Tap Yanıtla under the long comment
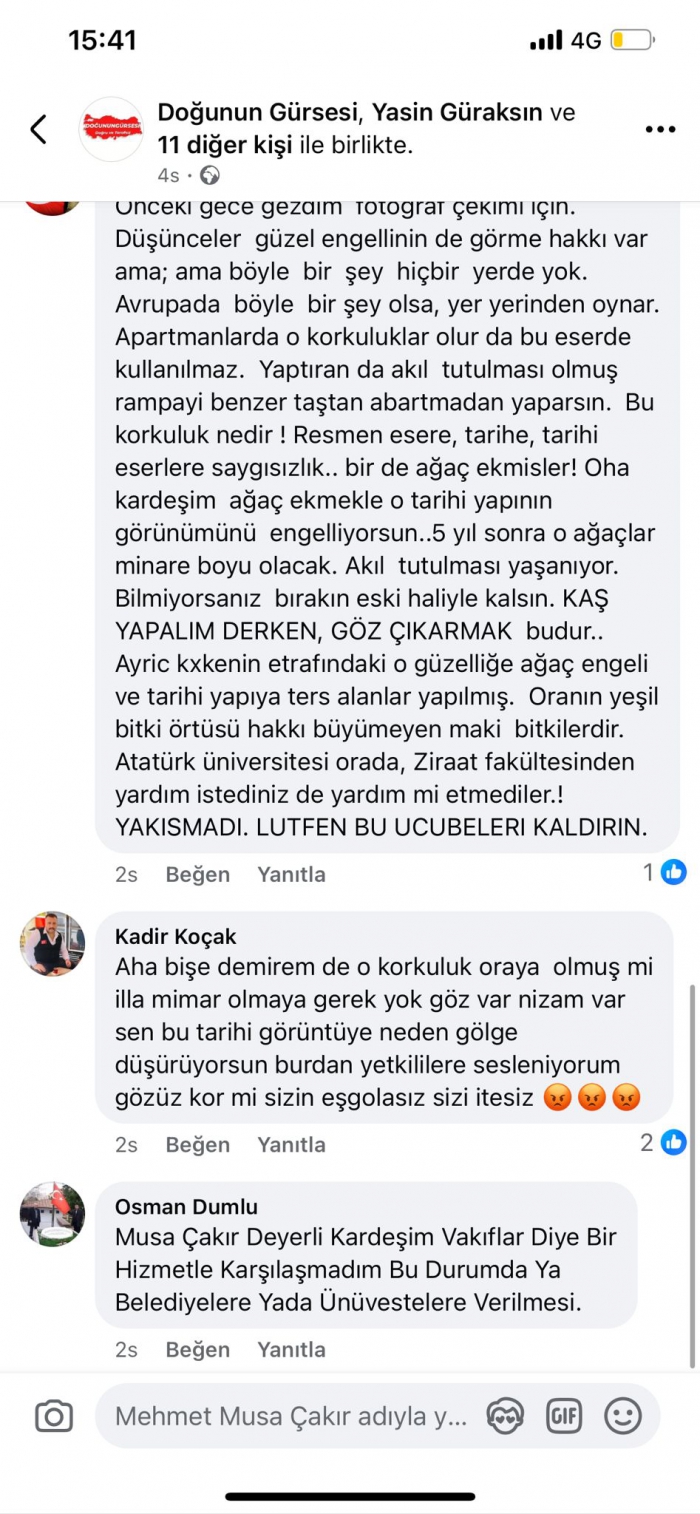 291,874
